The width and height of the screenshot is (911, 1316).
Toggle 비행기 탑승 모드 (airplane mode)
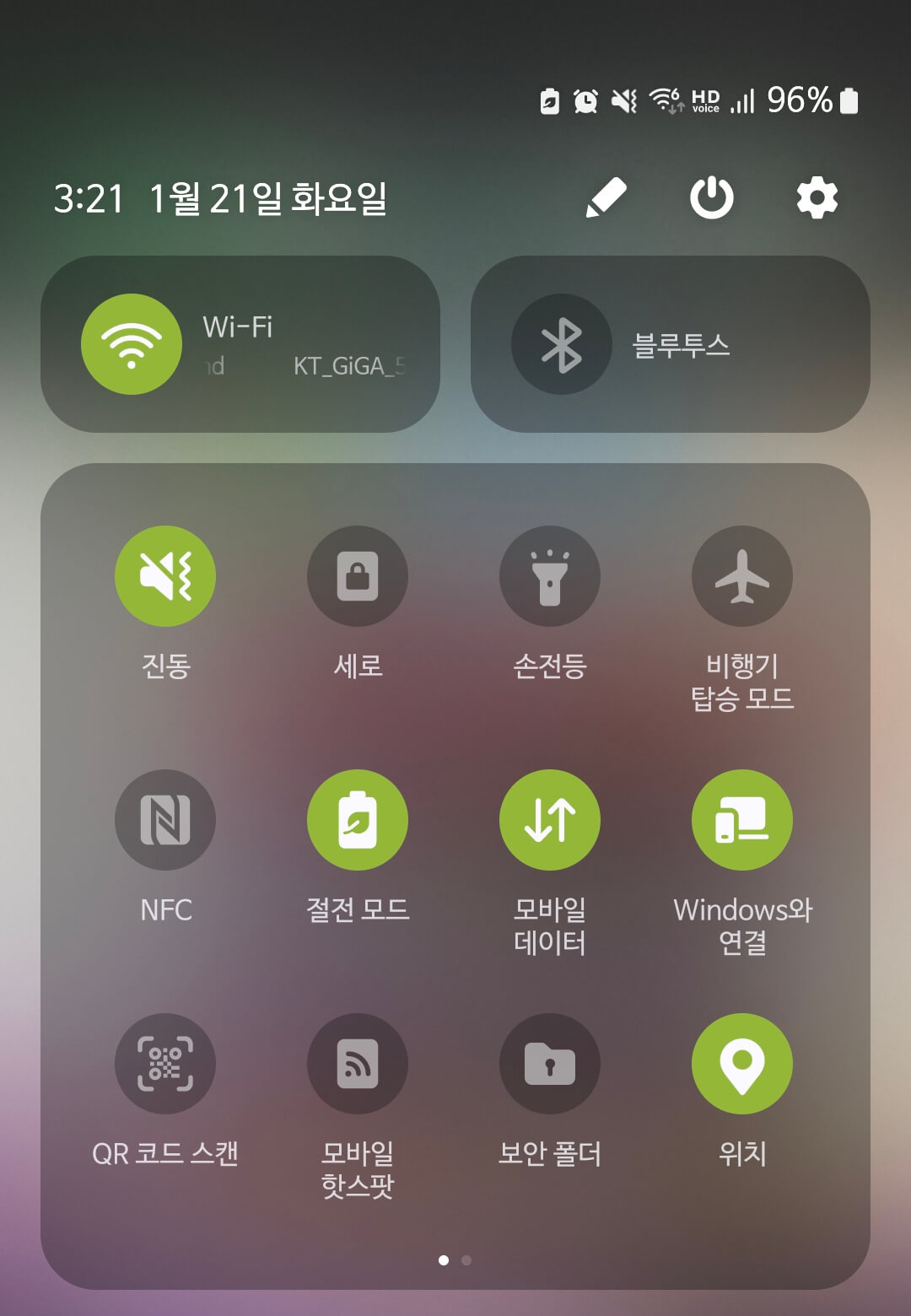(x=741, y=576)
